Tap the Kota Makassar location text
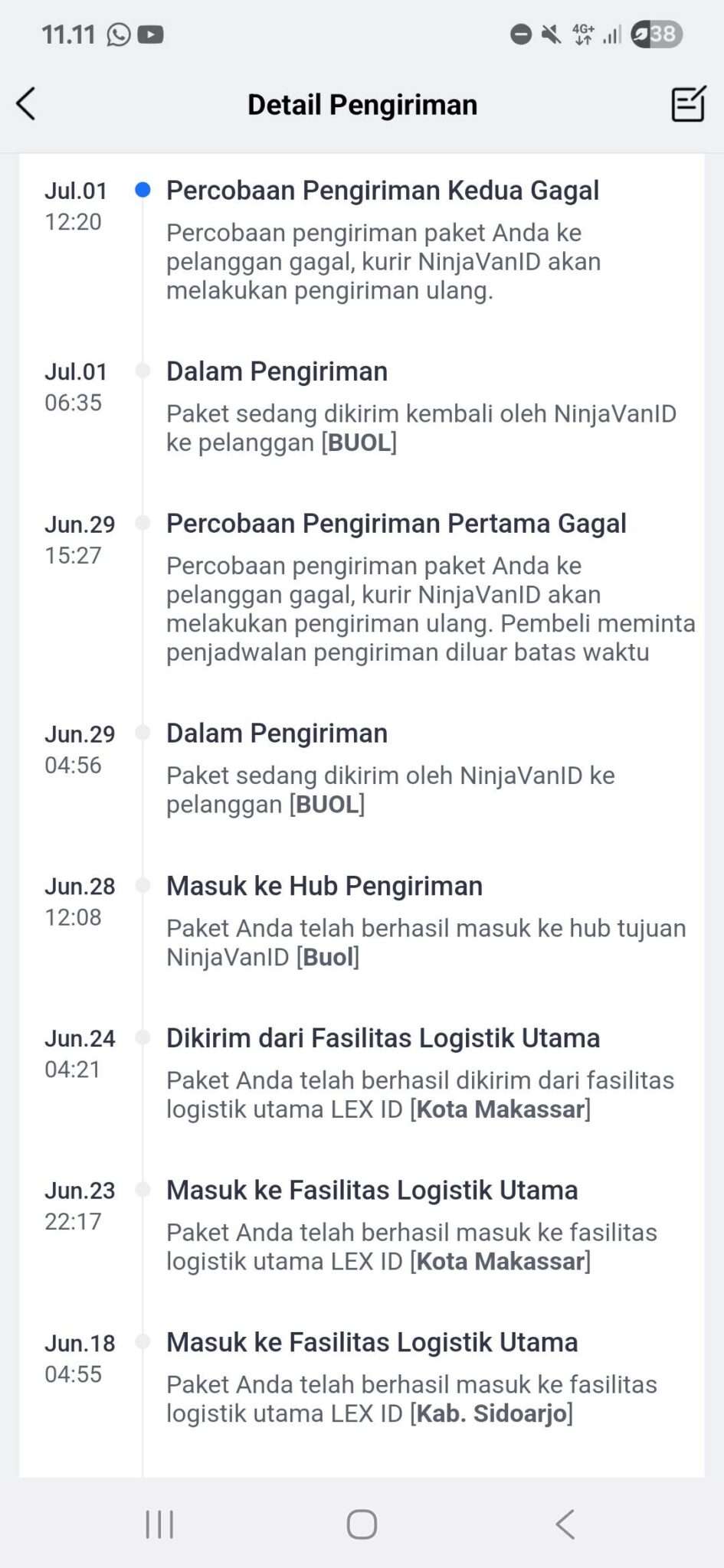724x1568 pixels. (x=500, y=1108)
